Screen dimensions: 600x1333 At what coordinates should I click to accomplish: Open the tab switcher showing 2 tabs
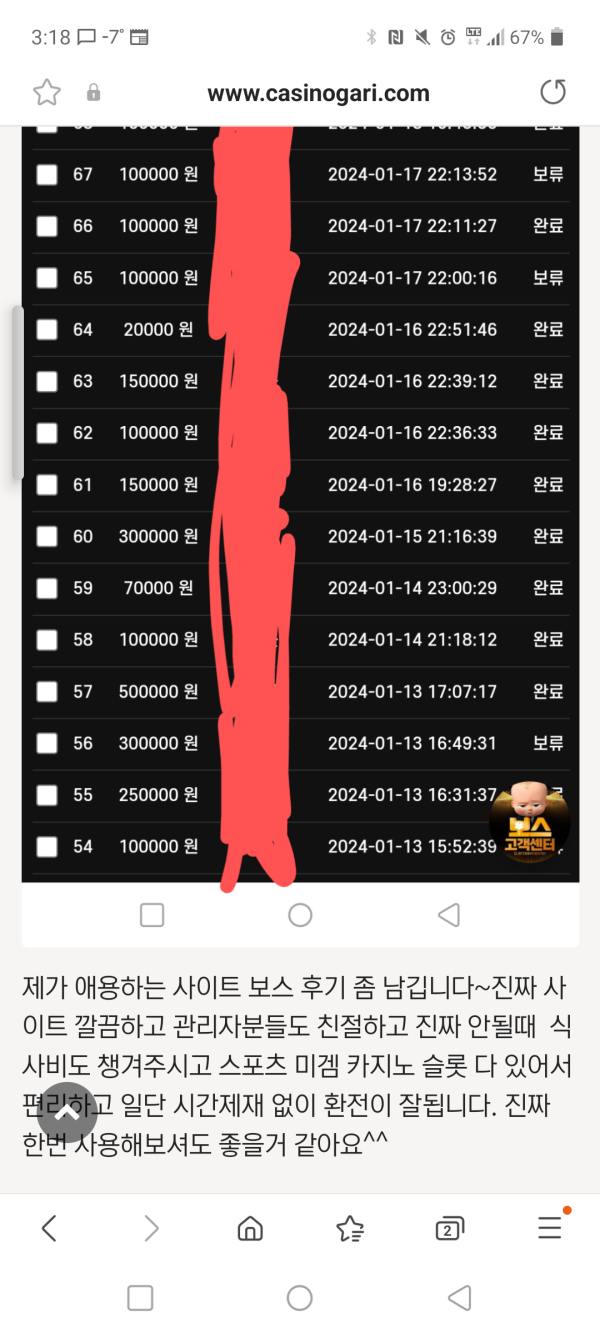pyautogui.click(x=450, y=1228)
